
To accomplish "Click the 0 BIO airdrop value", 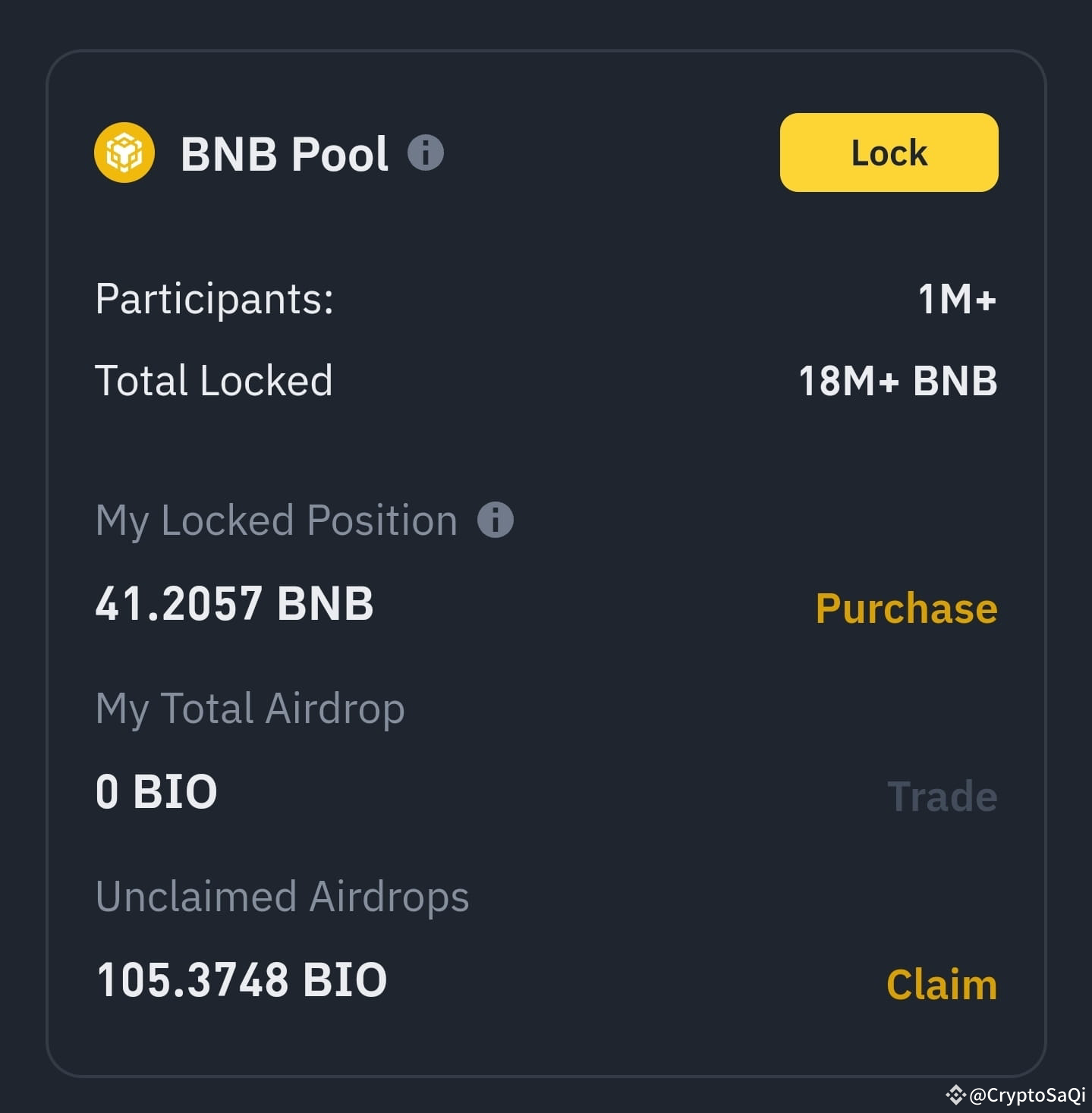I will 156,791.
